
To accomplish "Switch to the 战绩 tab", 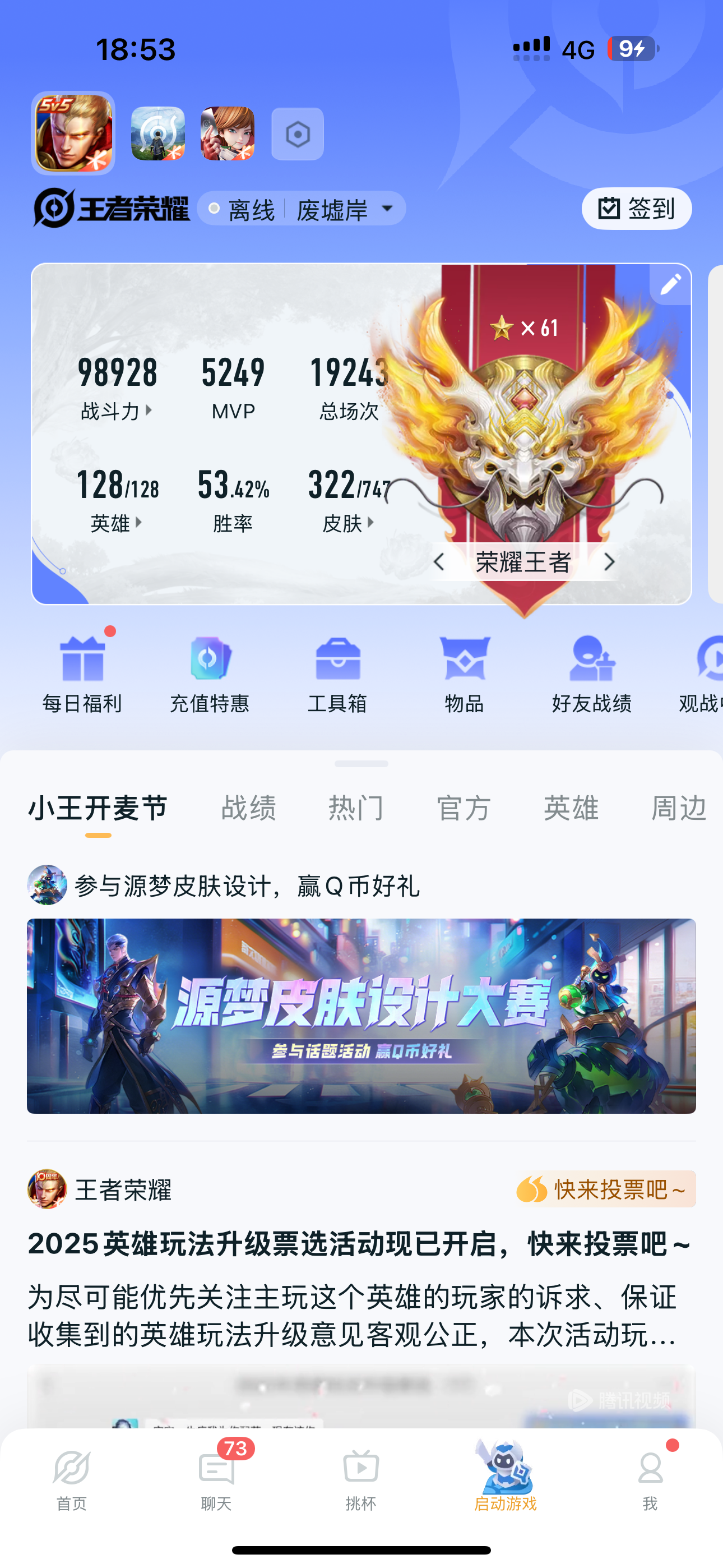I will (248, 808).
